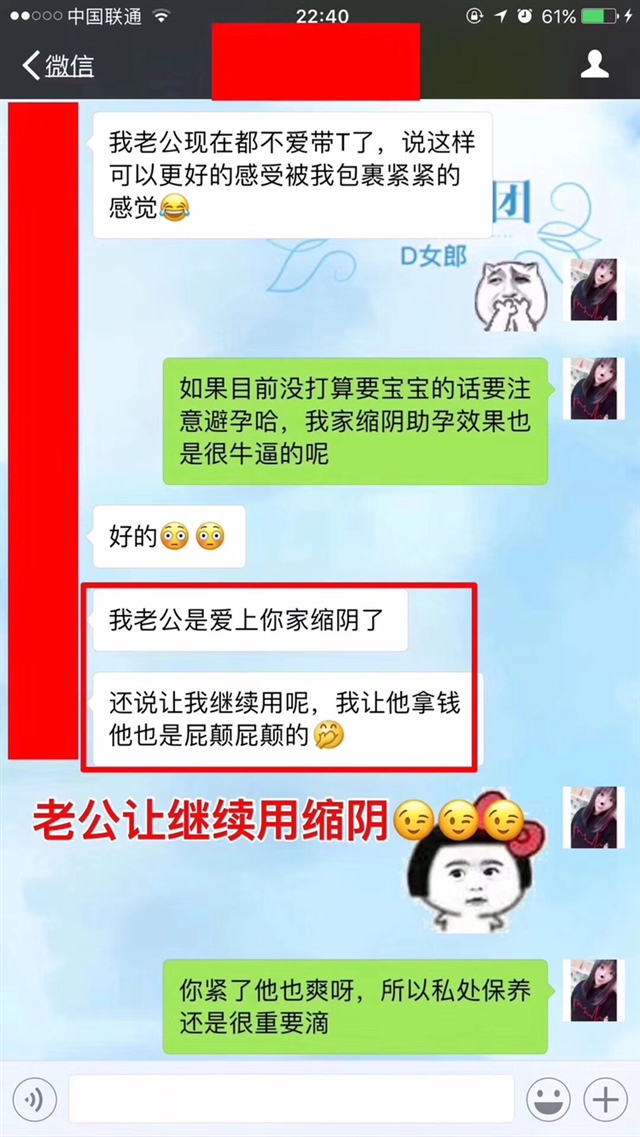This screenshot has width=640, height=1137.
Task: Open the plus attachments menu
Action: [606, 1101]
